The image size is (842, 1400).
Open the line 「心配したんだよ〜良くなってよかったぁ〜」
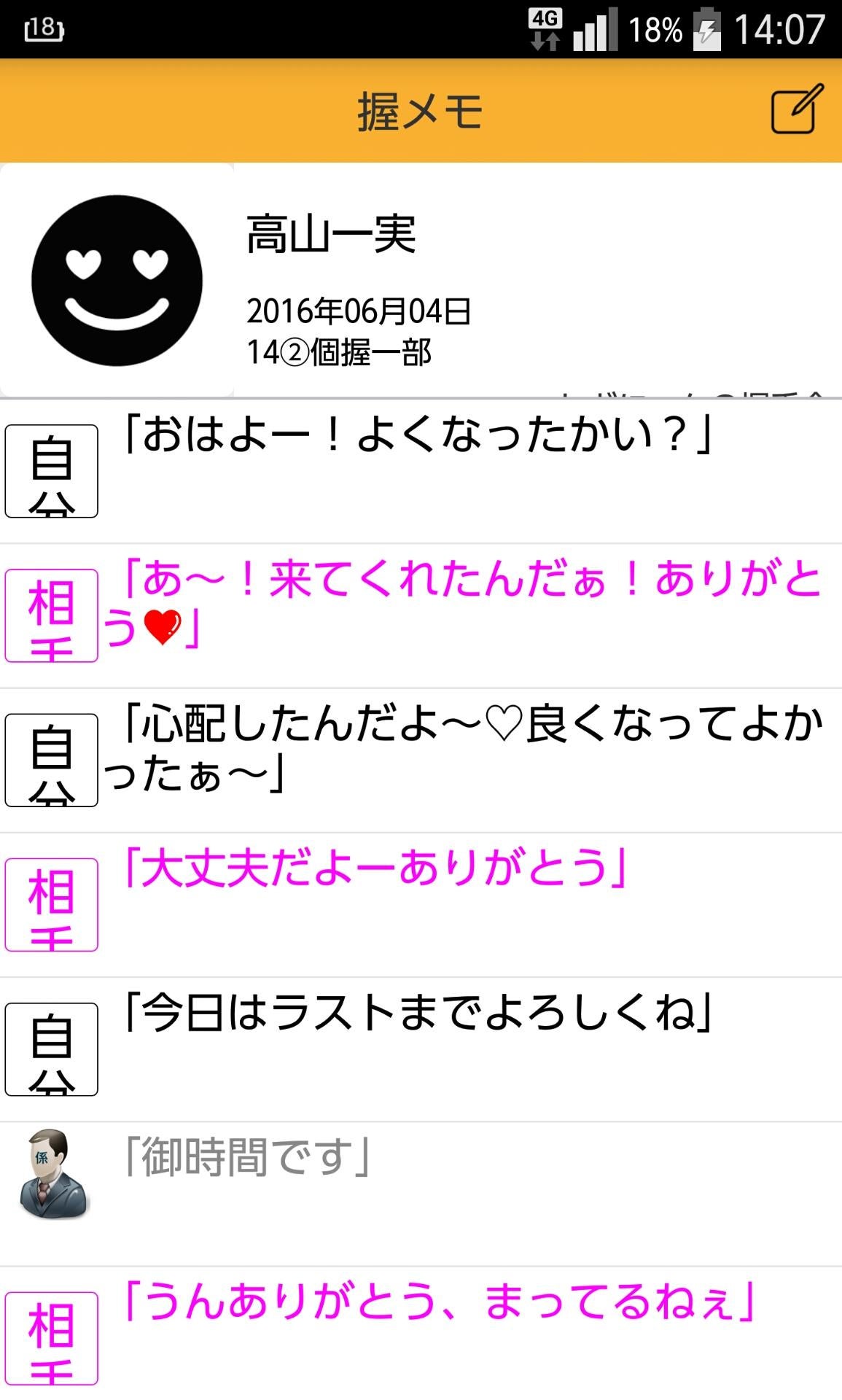point(467,747)
